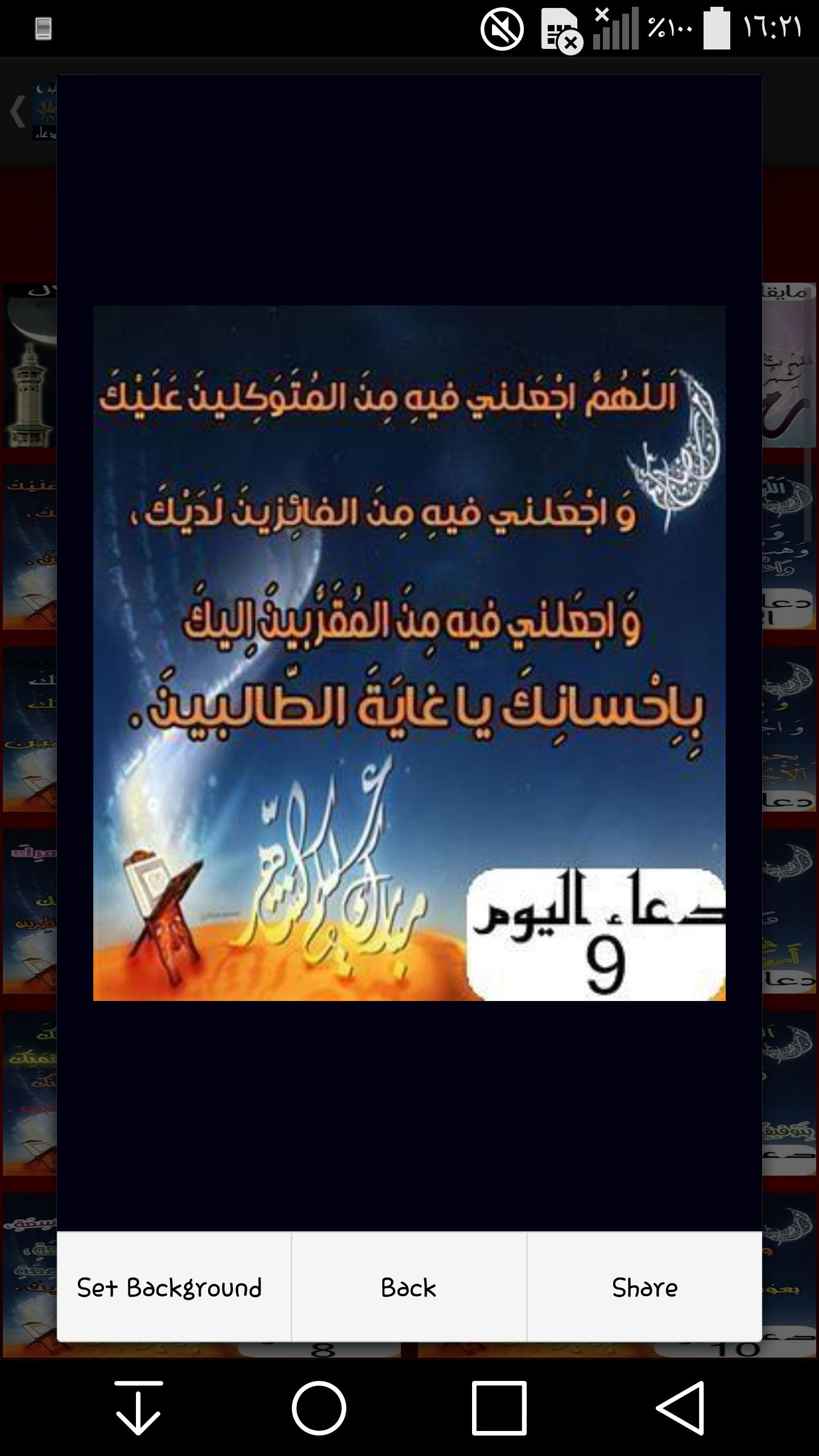Screen dimensions: 819x1456
Task: Tap the down-arrow icon in the navigation bar
Action: [139, 1408]
